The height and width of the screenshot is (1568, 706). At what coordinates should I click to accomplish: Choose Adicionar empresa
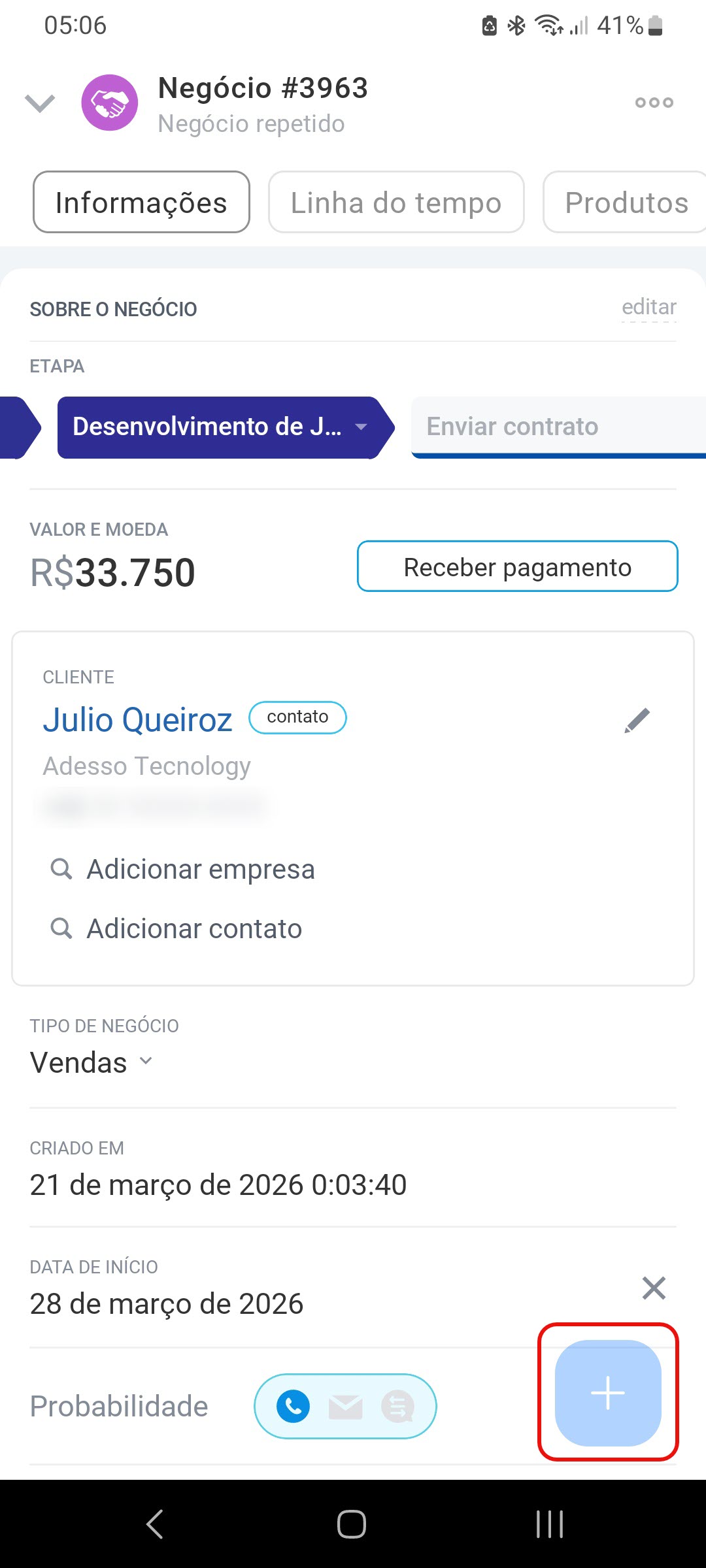pyautogui.click(x=200, y=870)
